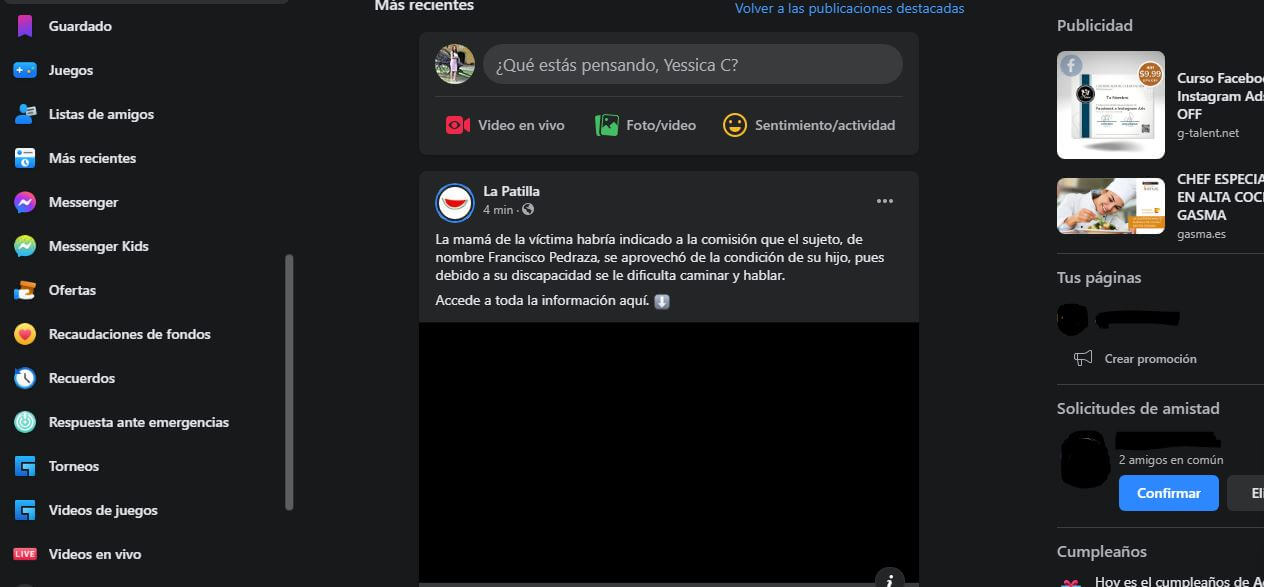Open options menu on La Patilla post
1264x587 pixels.
coord(884,201)
